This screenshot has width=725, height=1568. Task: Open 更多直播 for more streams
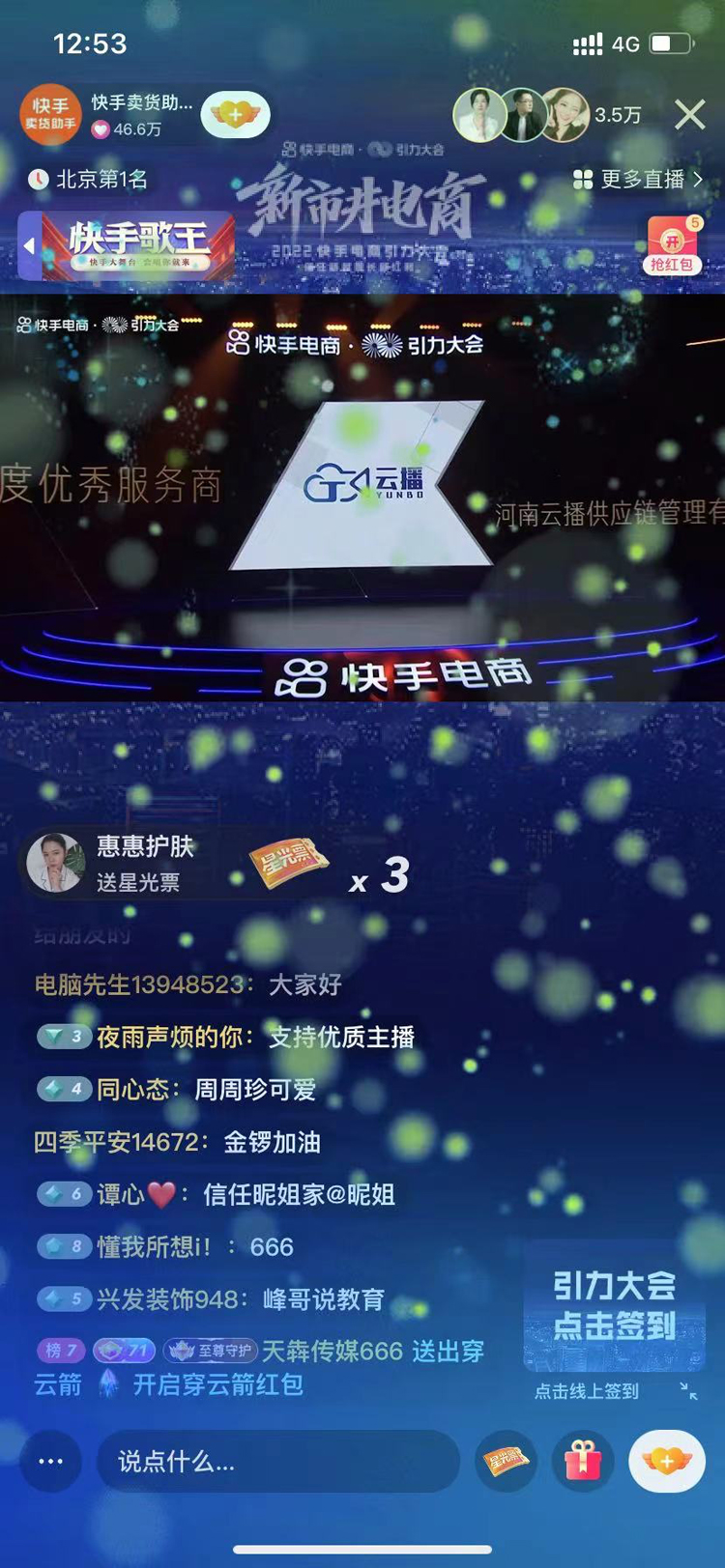click(x=638, y=179)
